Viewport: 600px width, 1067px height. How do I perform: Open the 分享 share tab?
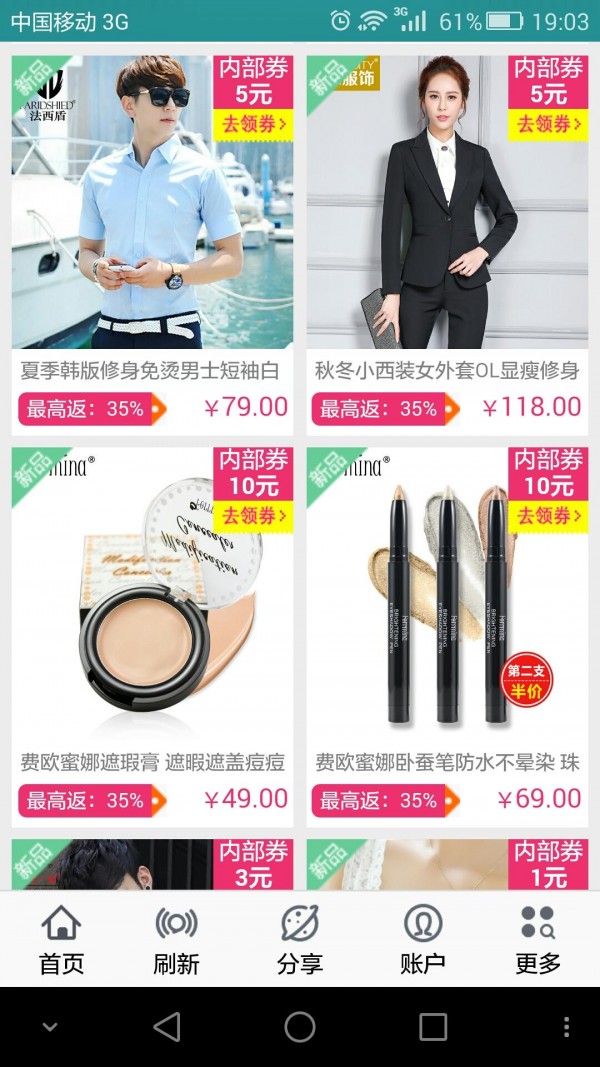299,940
